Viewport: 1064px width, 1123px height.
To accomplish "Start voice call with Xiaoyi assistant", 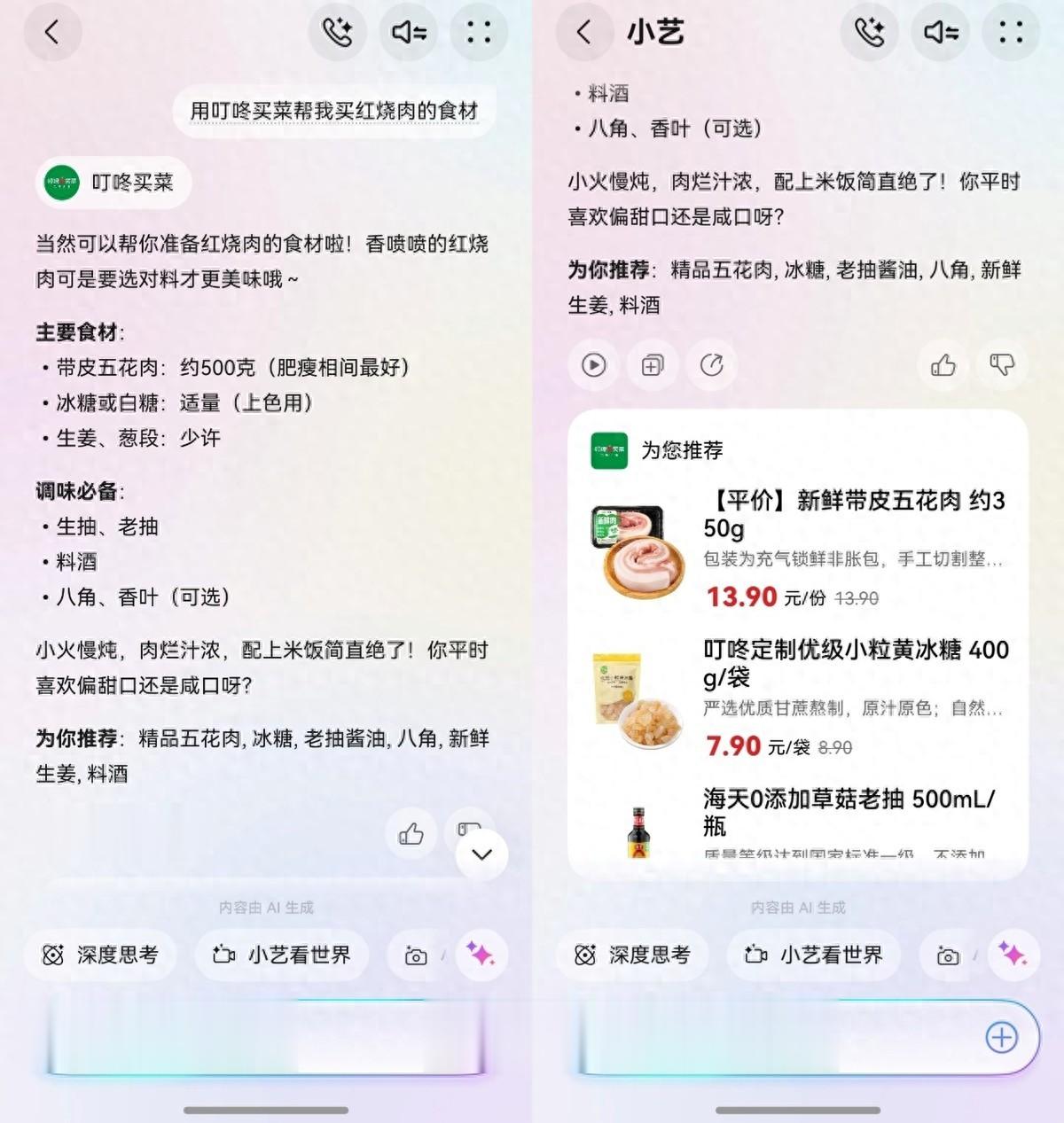I will click(869, 31).
